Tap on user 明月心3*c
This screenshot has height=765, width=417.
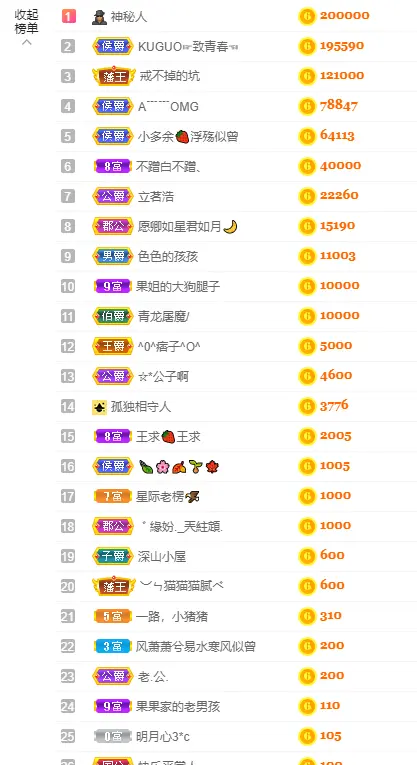point(163,737)
